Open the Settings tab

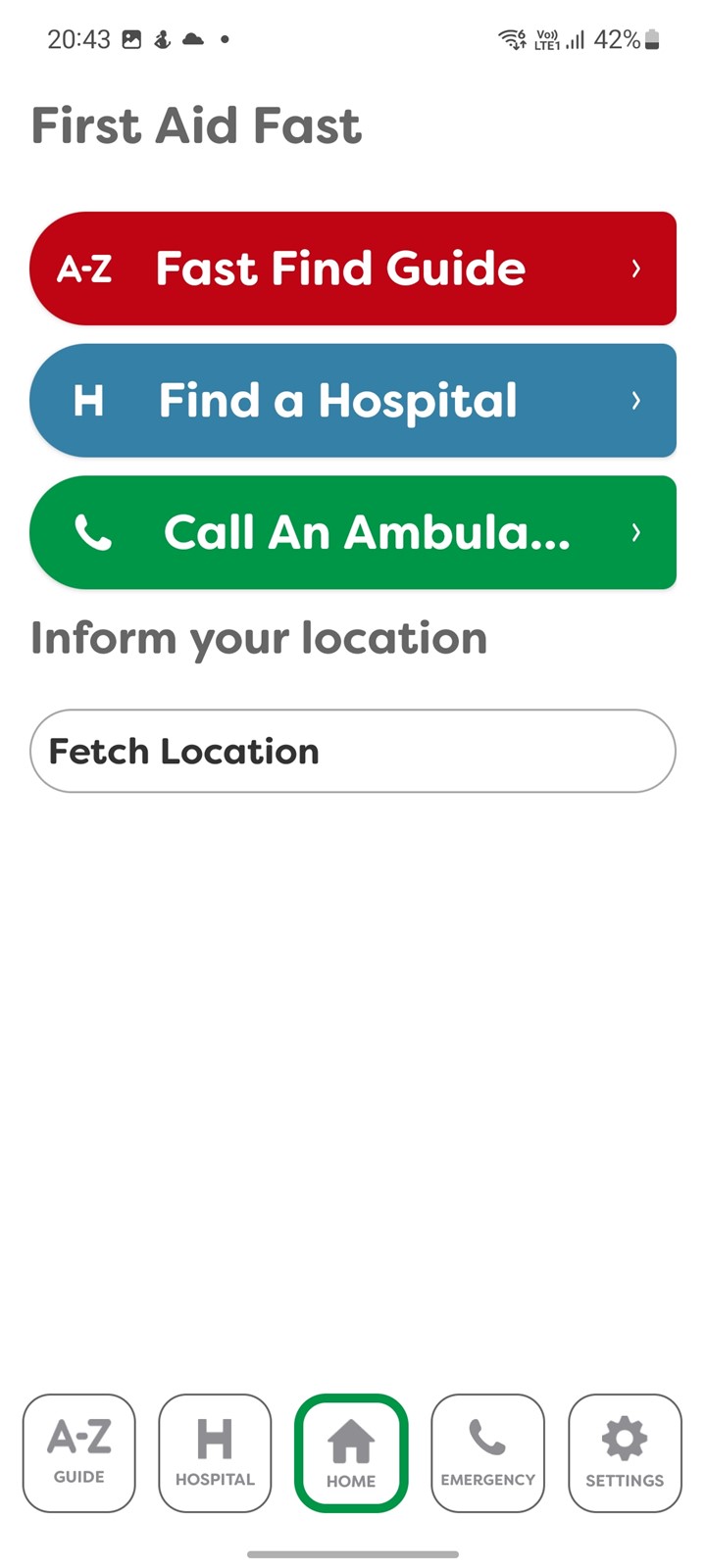tap(625, 1453)
